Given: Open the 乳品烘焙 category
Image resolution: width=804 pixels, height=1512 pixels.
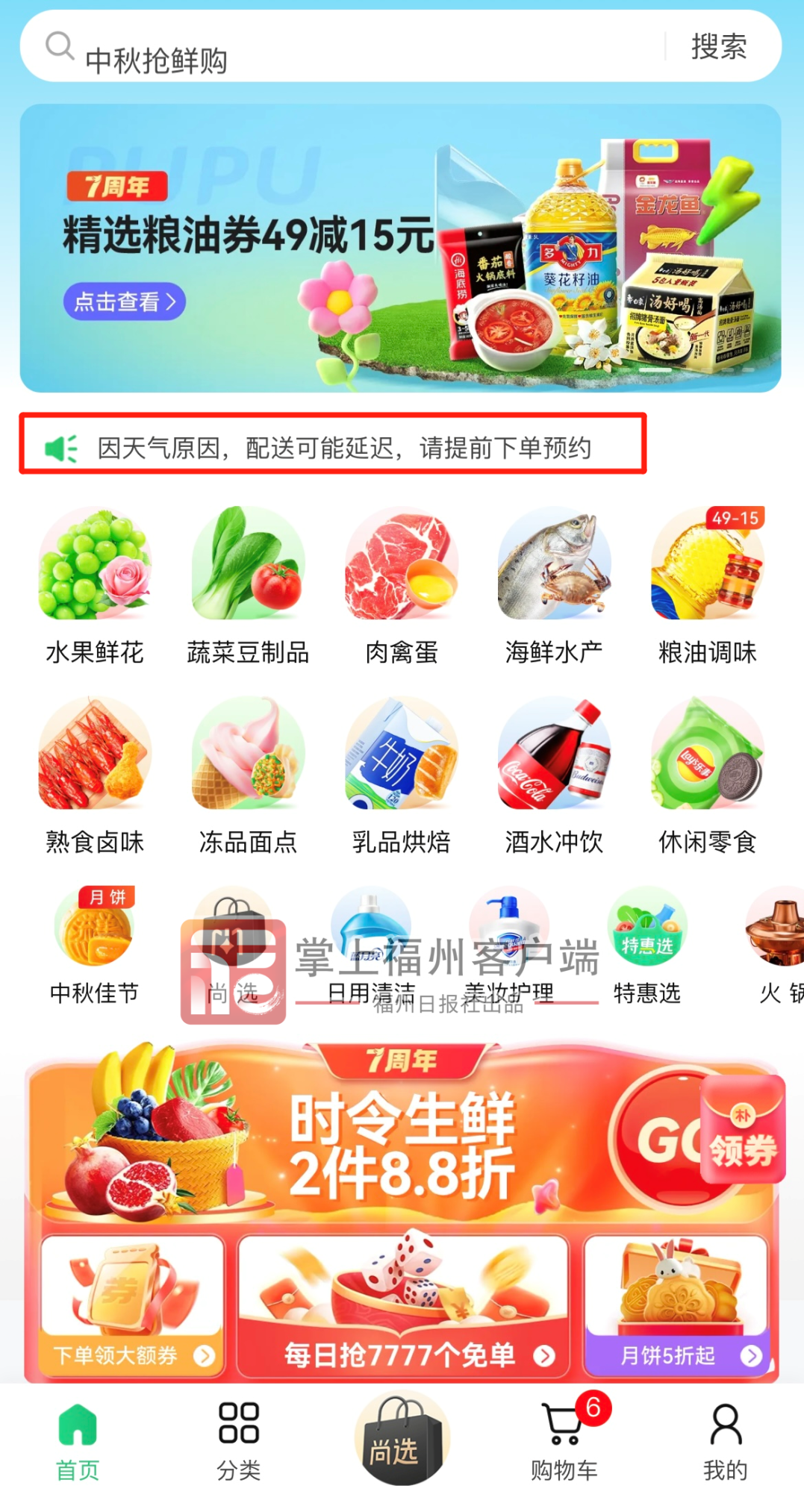Looking at the screenshot, I should (401, 776).
